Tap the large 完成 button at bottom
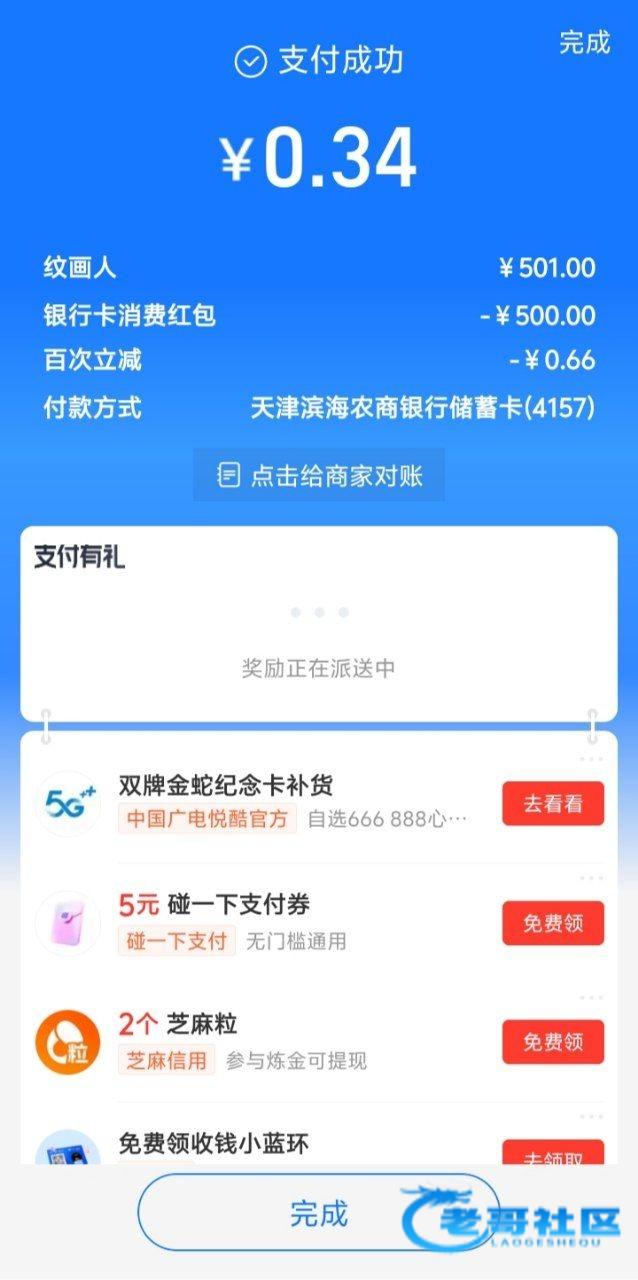 coord(318,1214)
